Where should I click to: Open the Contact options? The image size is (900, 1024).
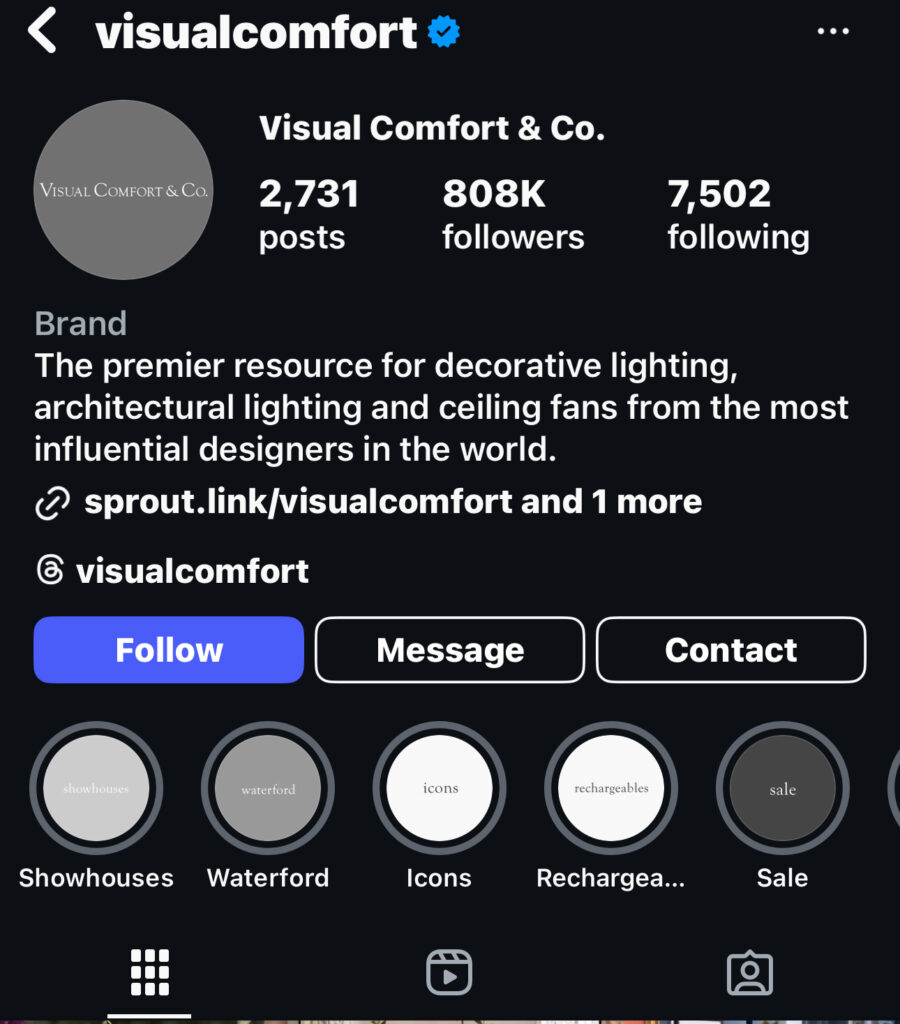tap(731, 650)
